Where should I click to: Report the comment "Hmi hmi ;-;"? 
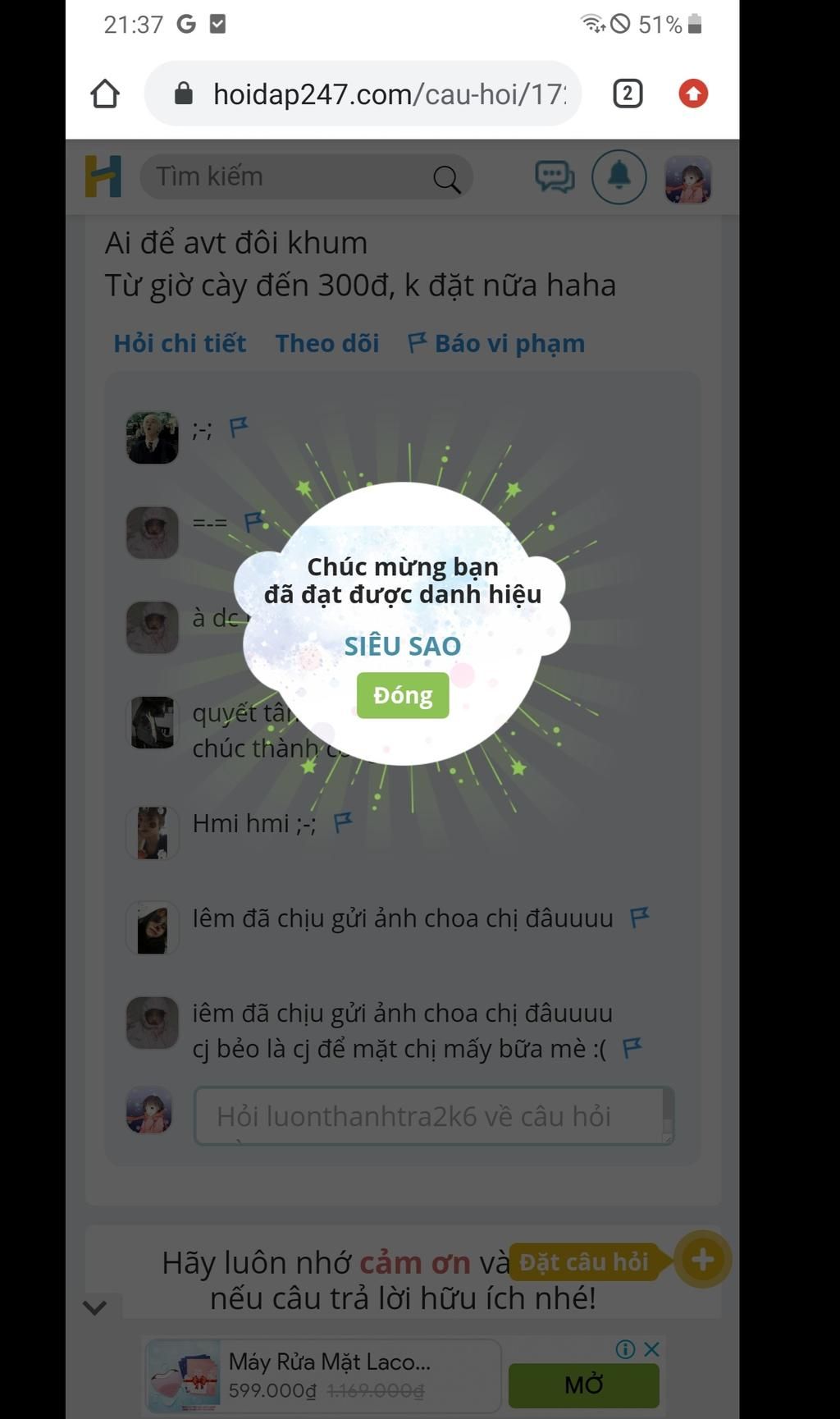343,821
